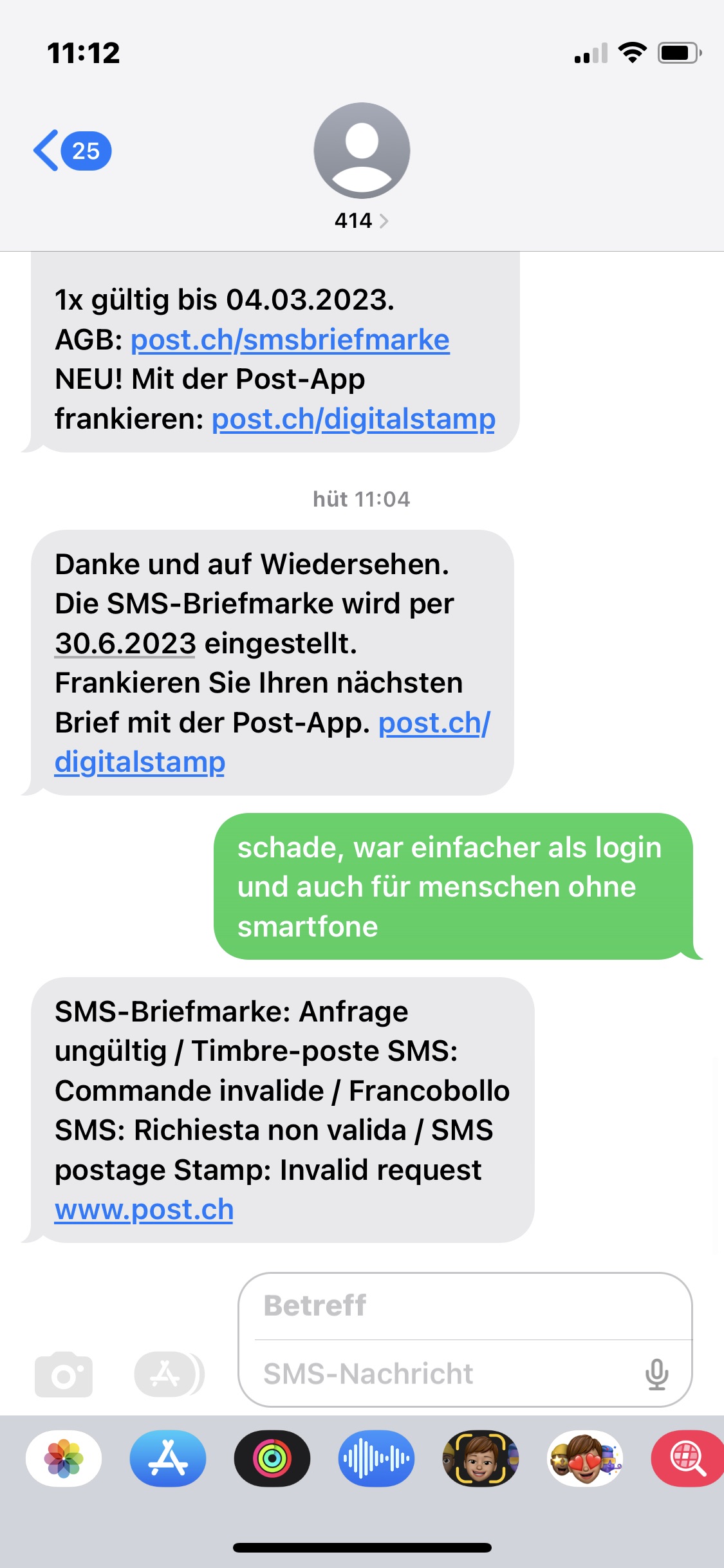Go back to the message list
The width and height of the screenshot is (724, 1568).
click(70, 151)
